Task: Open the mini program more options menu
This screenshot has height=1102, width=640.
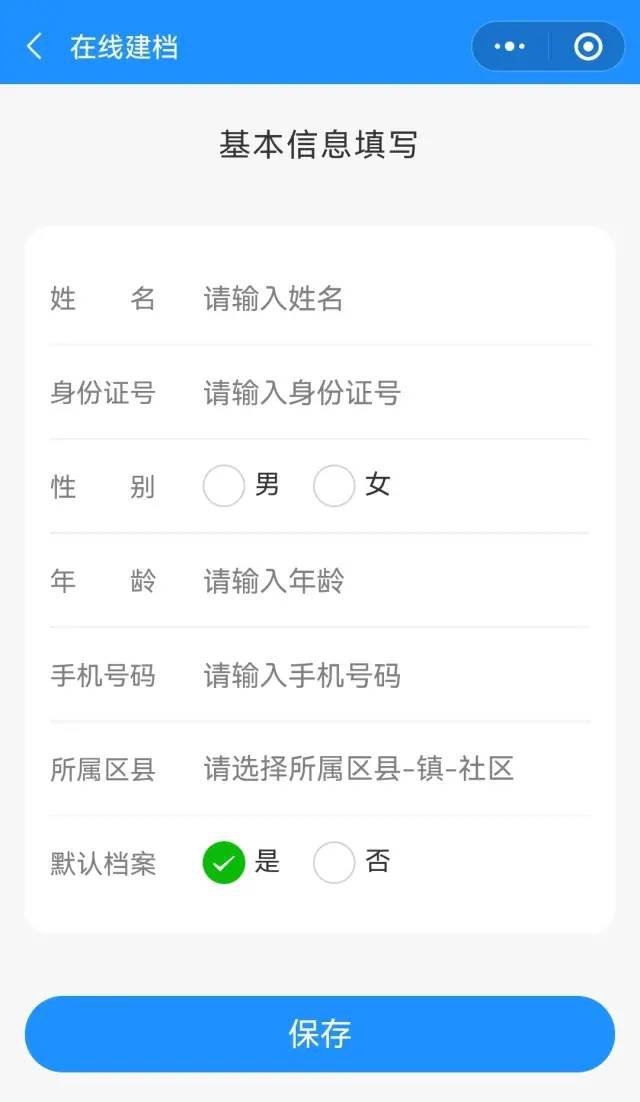Action: pos(510,47)
